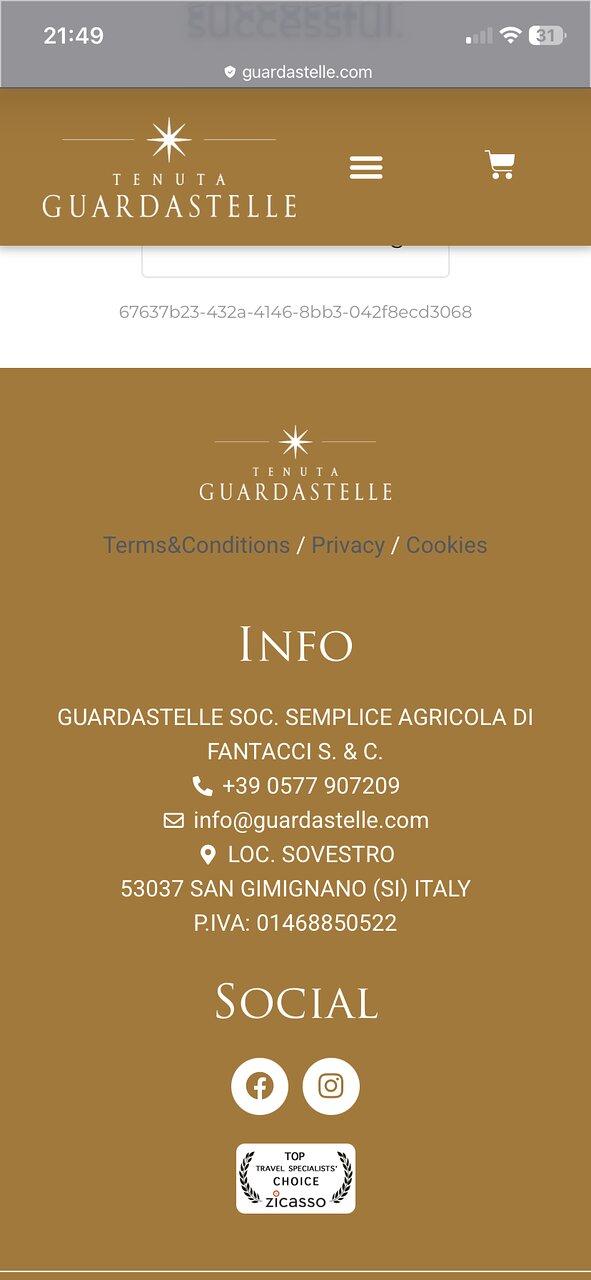The width and height of the screenshot is (591, 1280).
Task: Tap the Tenuta Guardastelle header logo
Action: point(169,168)
